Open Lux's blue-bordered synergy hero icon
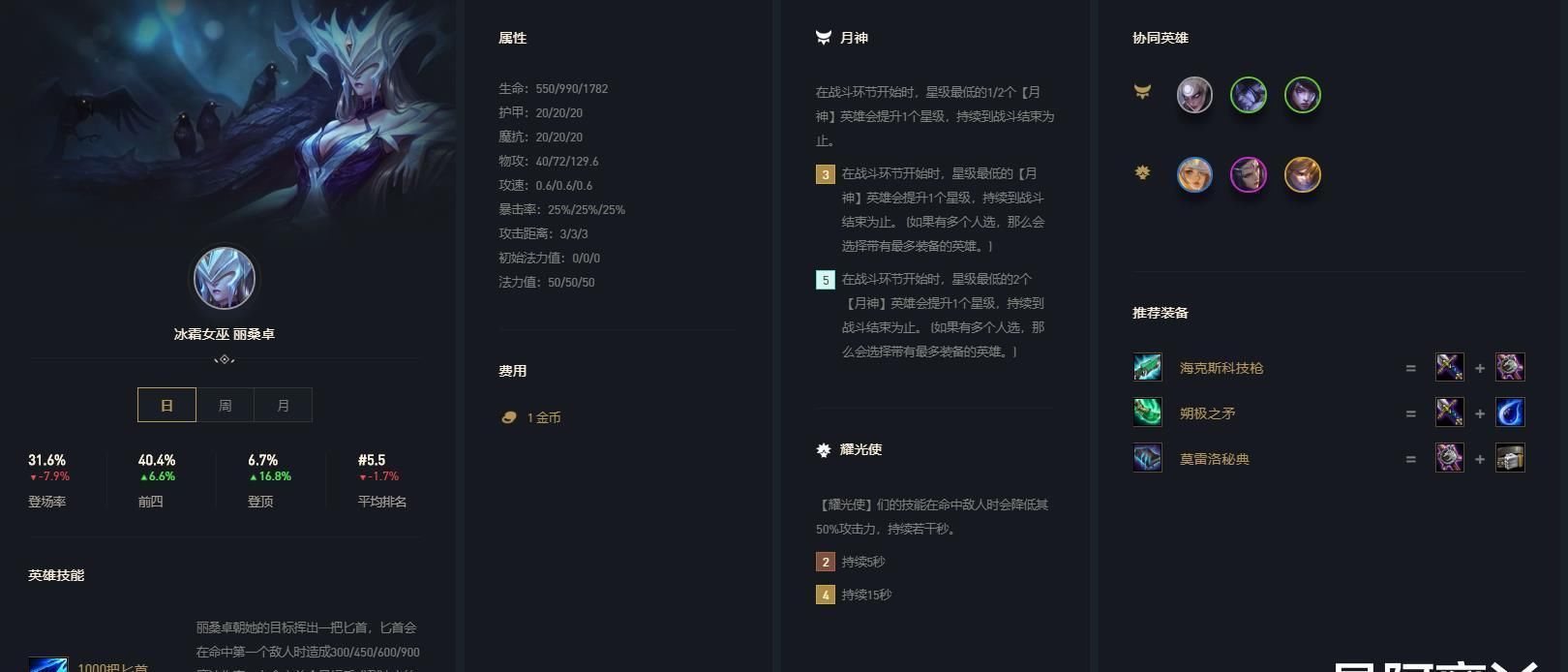The image size is (1568, 672). pyautogui.click(x=1194, y=175)
